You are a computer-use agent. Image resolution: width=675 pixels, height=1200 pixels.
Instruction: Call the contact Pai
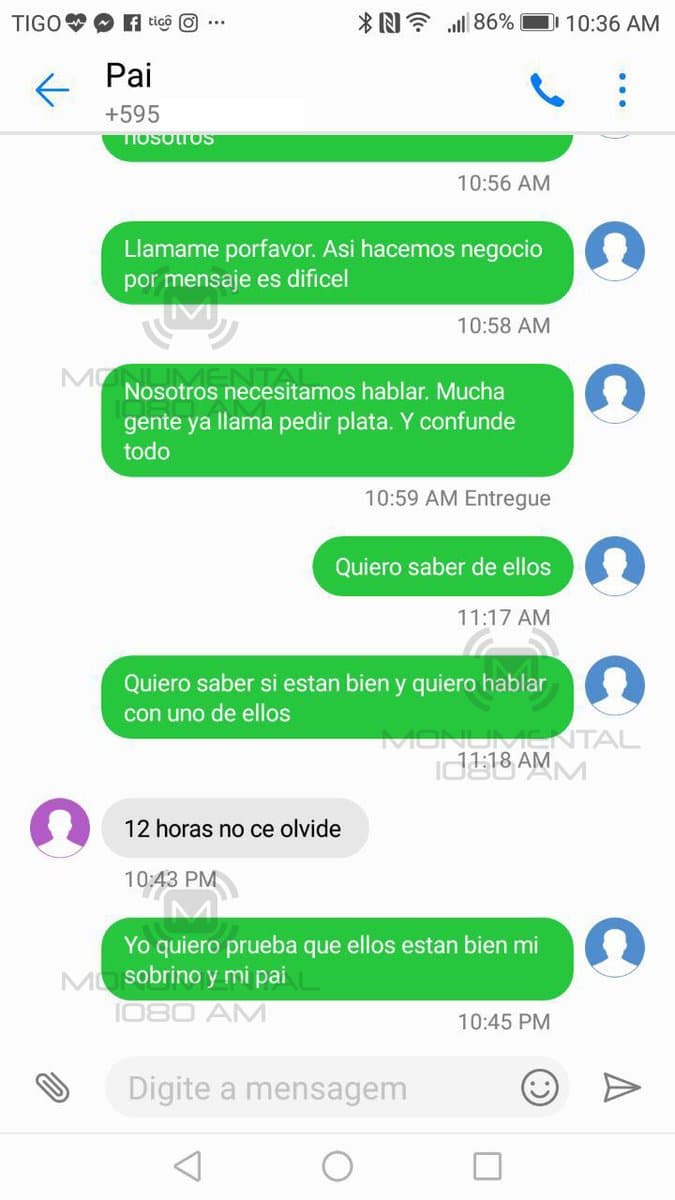point(546,91)
